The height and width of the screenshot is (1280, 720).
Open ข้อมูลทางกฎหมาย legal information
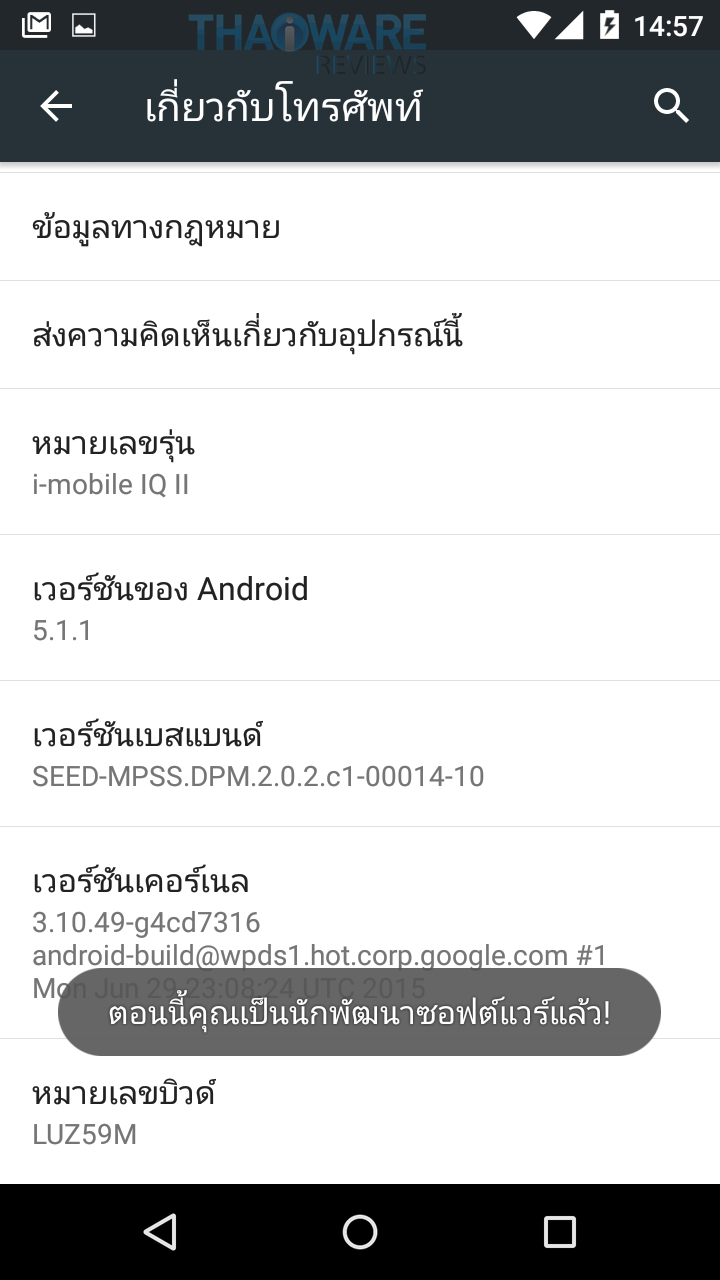[360, 228]
